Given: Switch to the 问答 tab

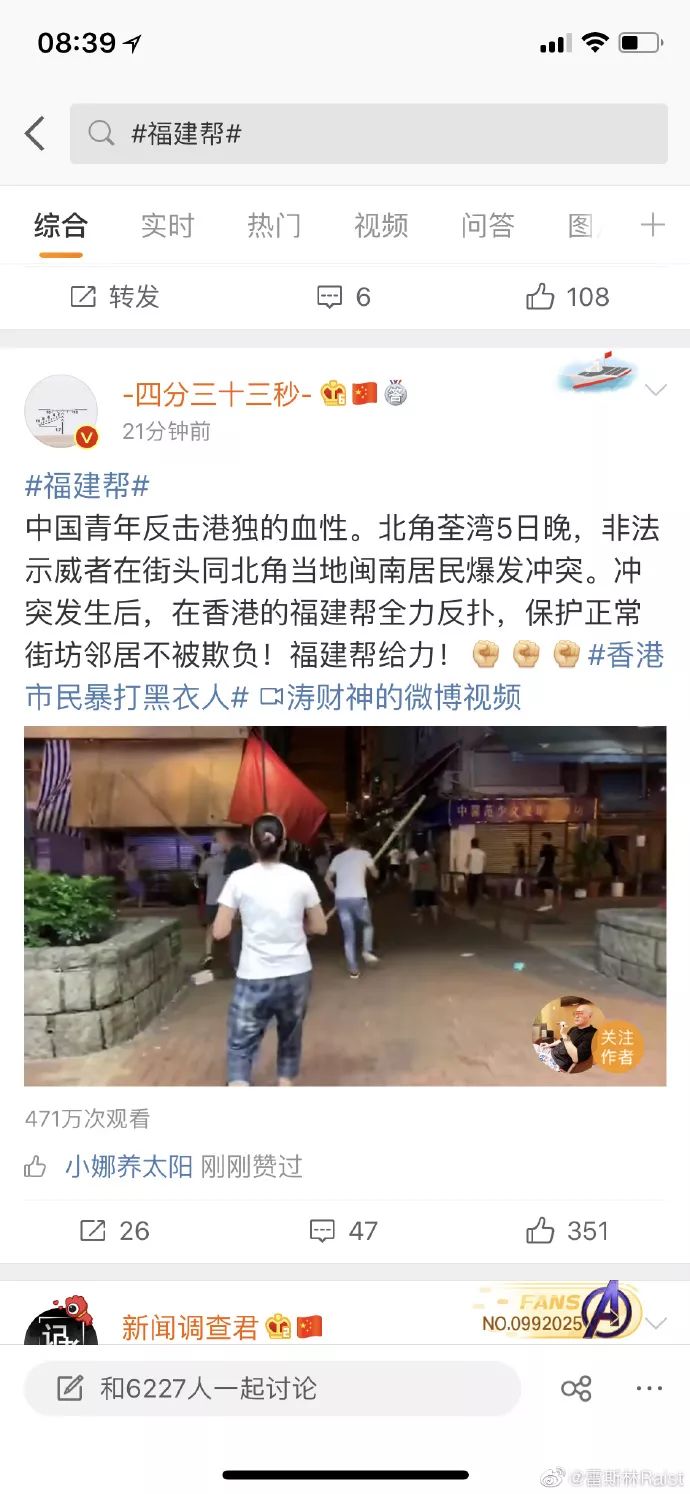Looking at the screenshot, I should (488, 225).
